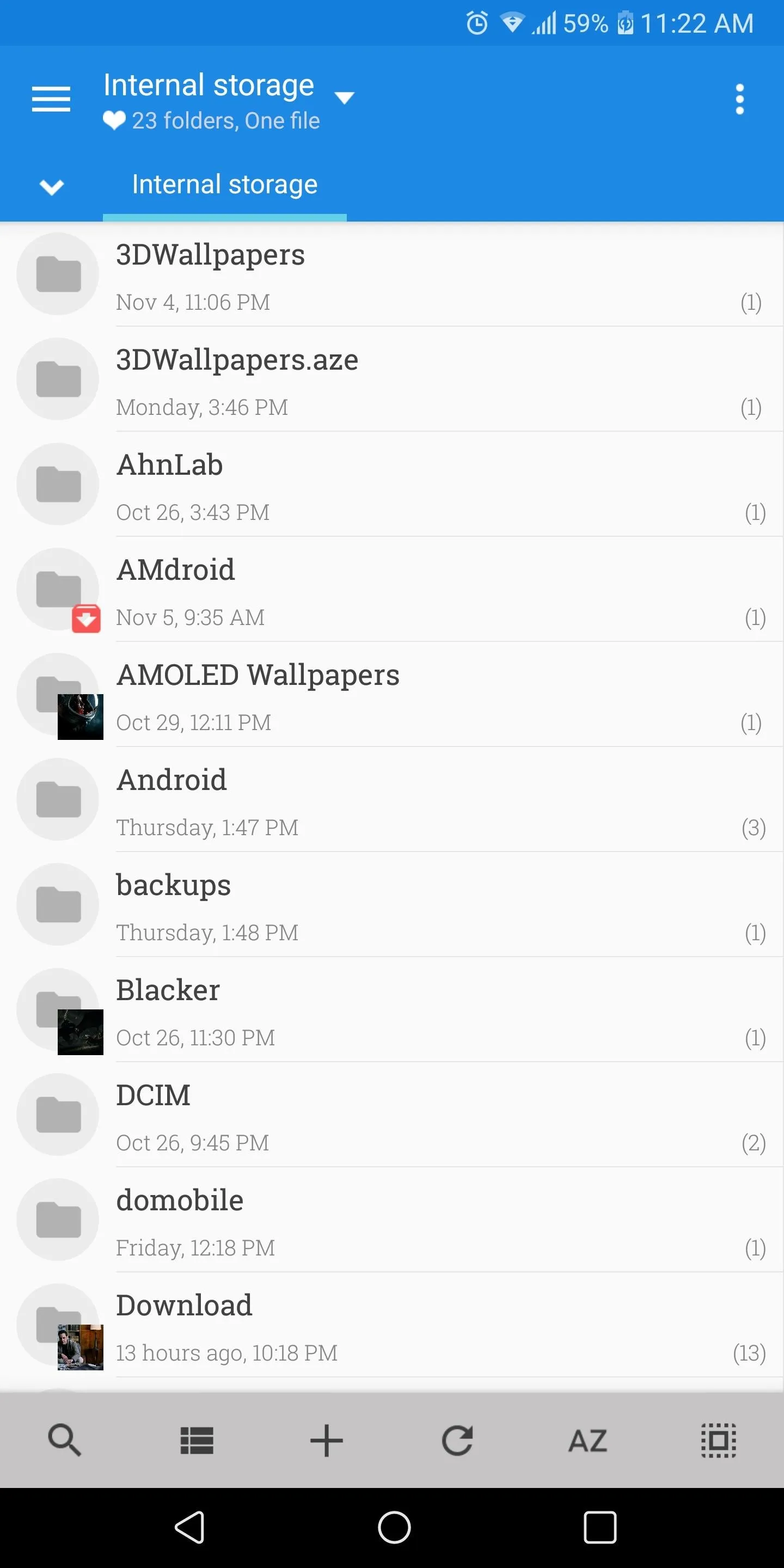Open the AMdroid folder
Screen dimensions: 784x1568
pos(392,590)
